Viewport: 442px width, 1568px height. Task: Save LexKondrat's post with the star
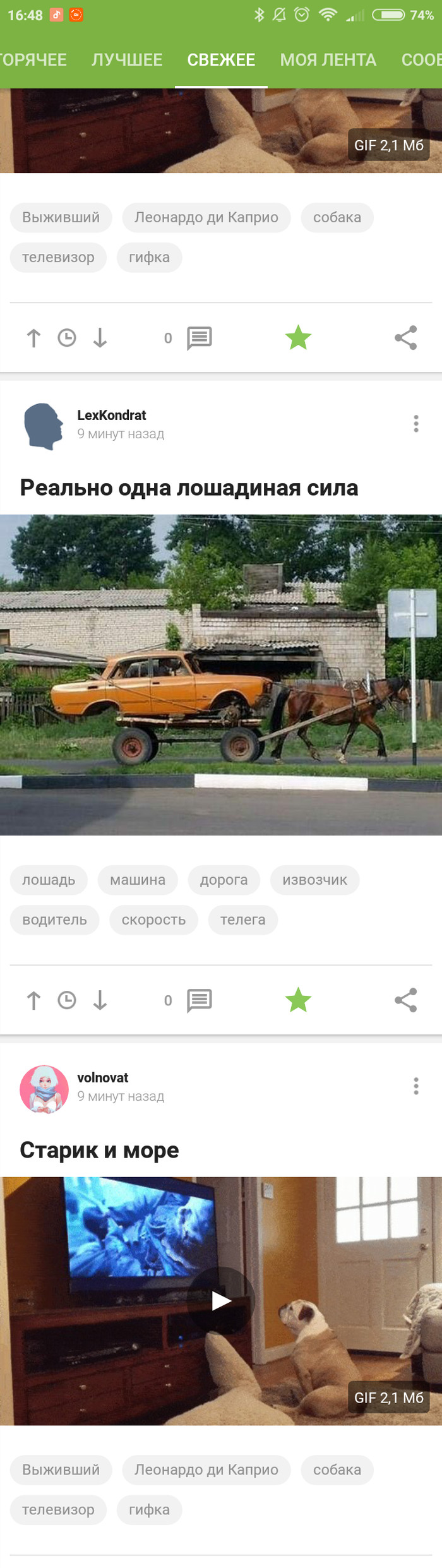tap(298, 1000)
